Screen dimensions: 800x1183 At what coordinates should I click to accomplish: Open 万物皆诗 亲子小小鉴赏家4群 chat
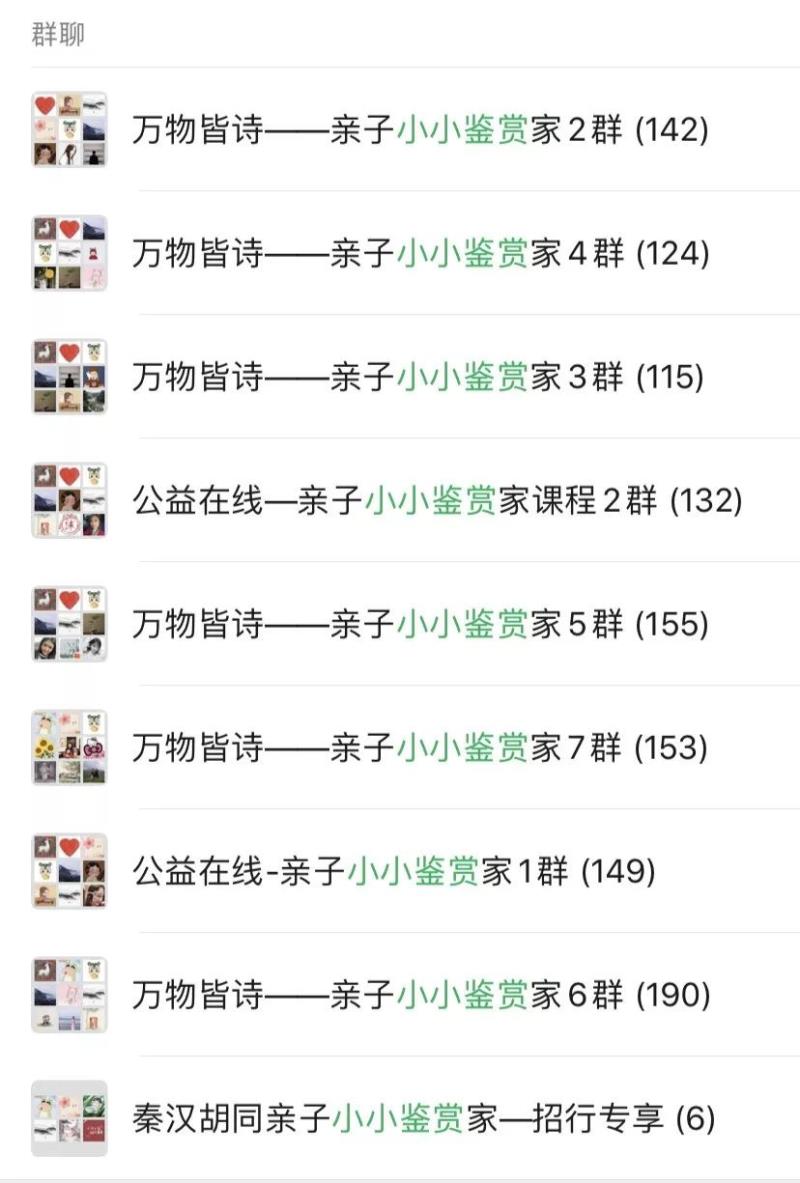pyautogui.click(x=420, y=254)
